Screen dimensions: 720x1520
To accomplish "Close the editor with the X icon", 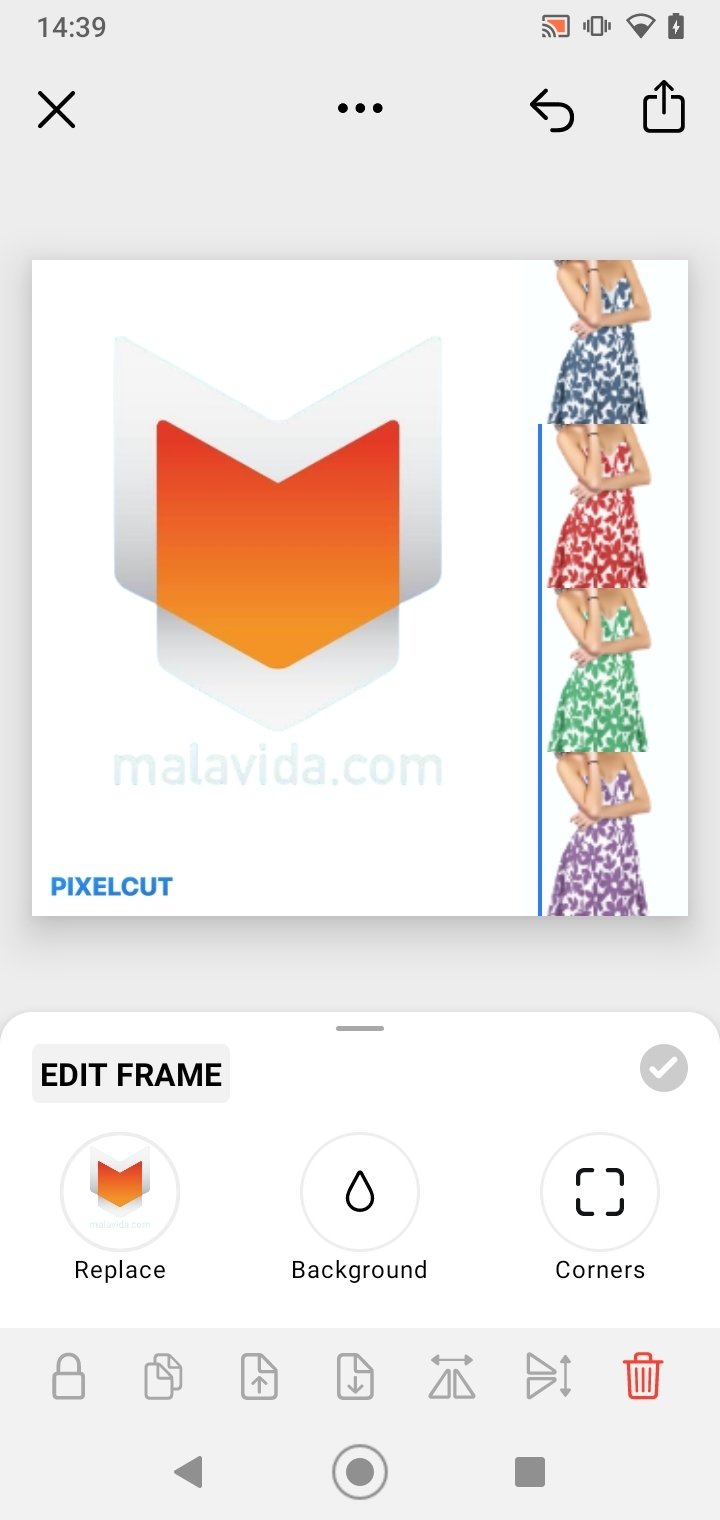I will point(57,109).
